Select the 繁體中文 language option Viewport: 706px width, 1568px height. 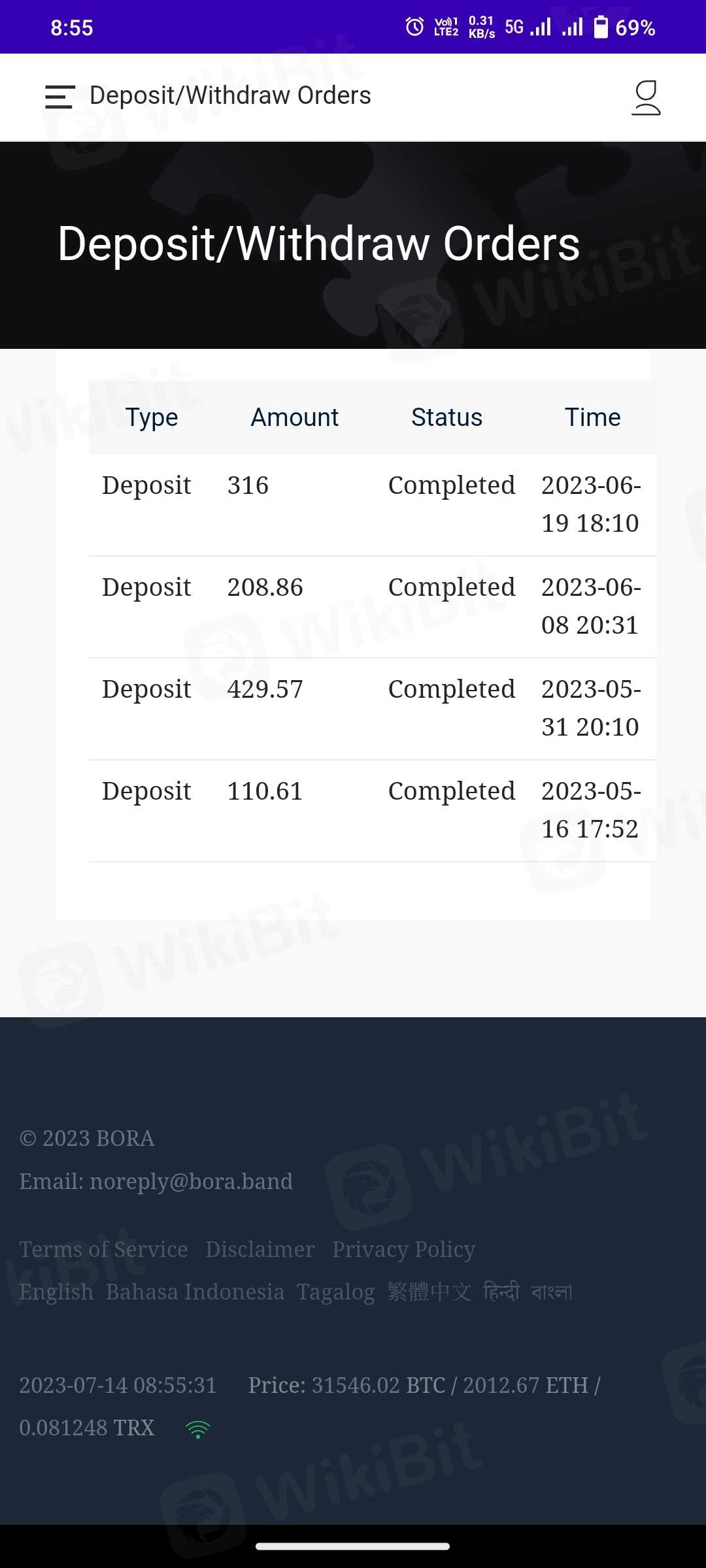pyautogui.click(x=429, y=1292)
